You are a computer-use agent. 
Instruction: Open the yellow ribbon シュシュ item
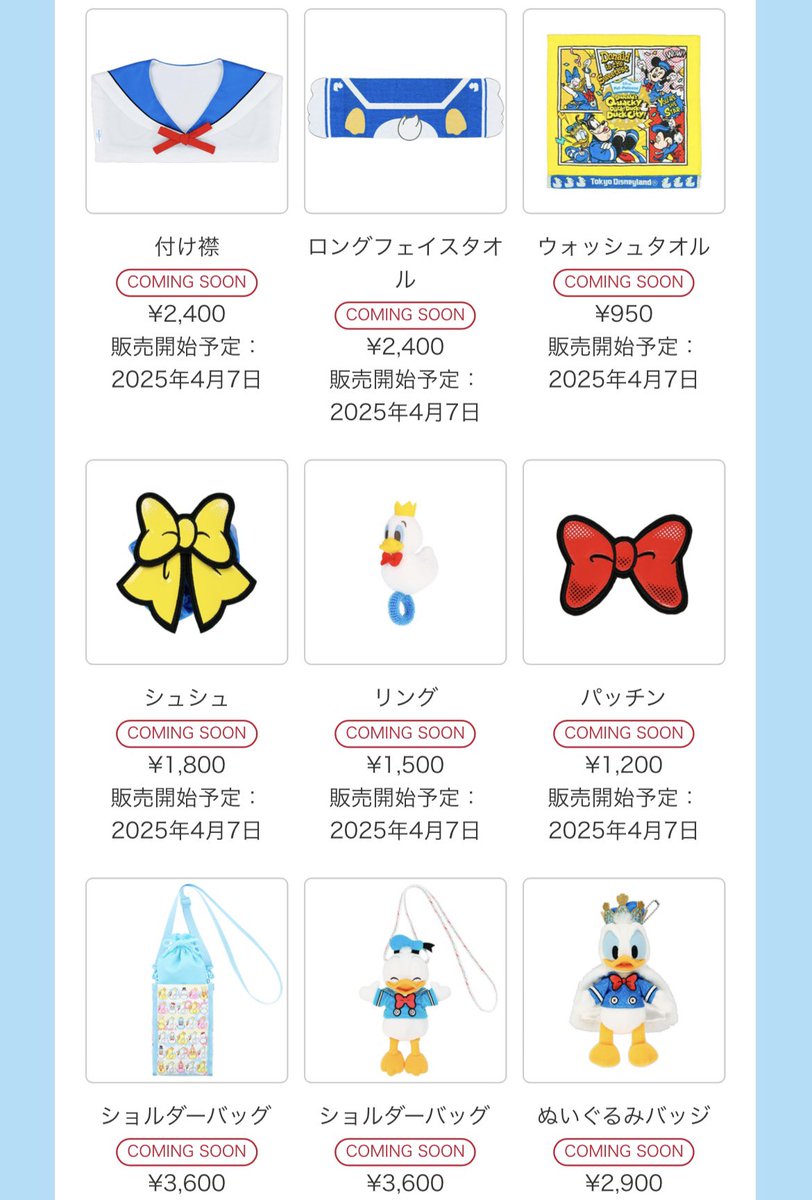coord(187,562)
